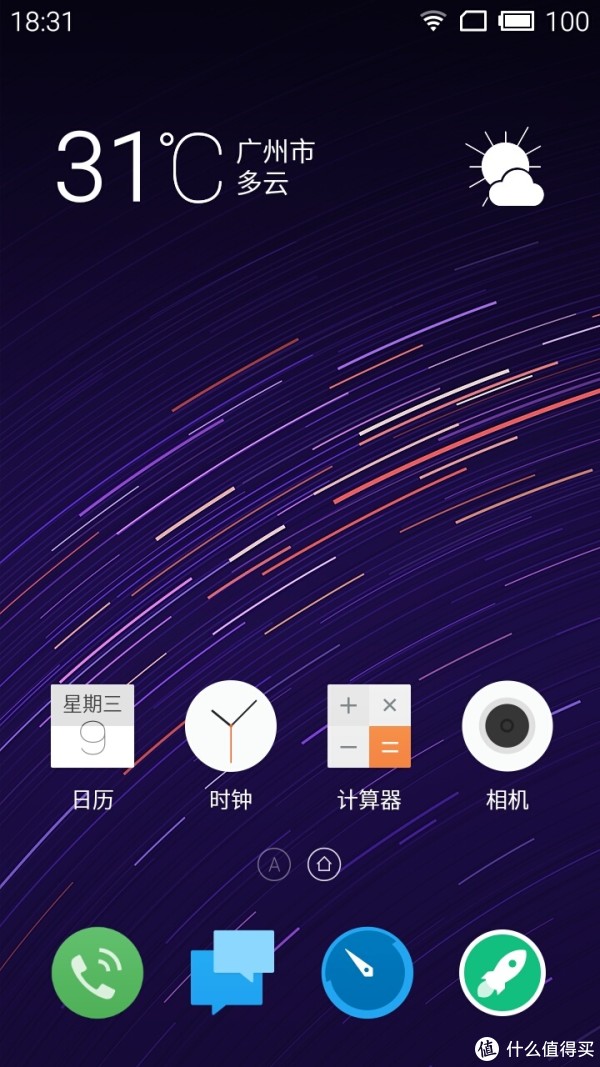Open the 日历 calendar app

[92, 726]
